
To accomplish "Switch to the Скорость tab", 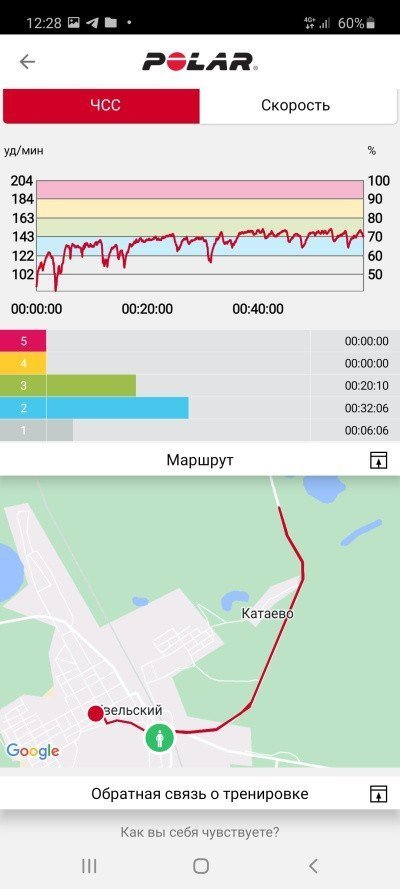I will 296,105.
